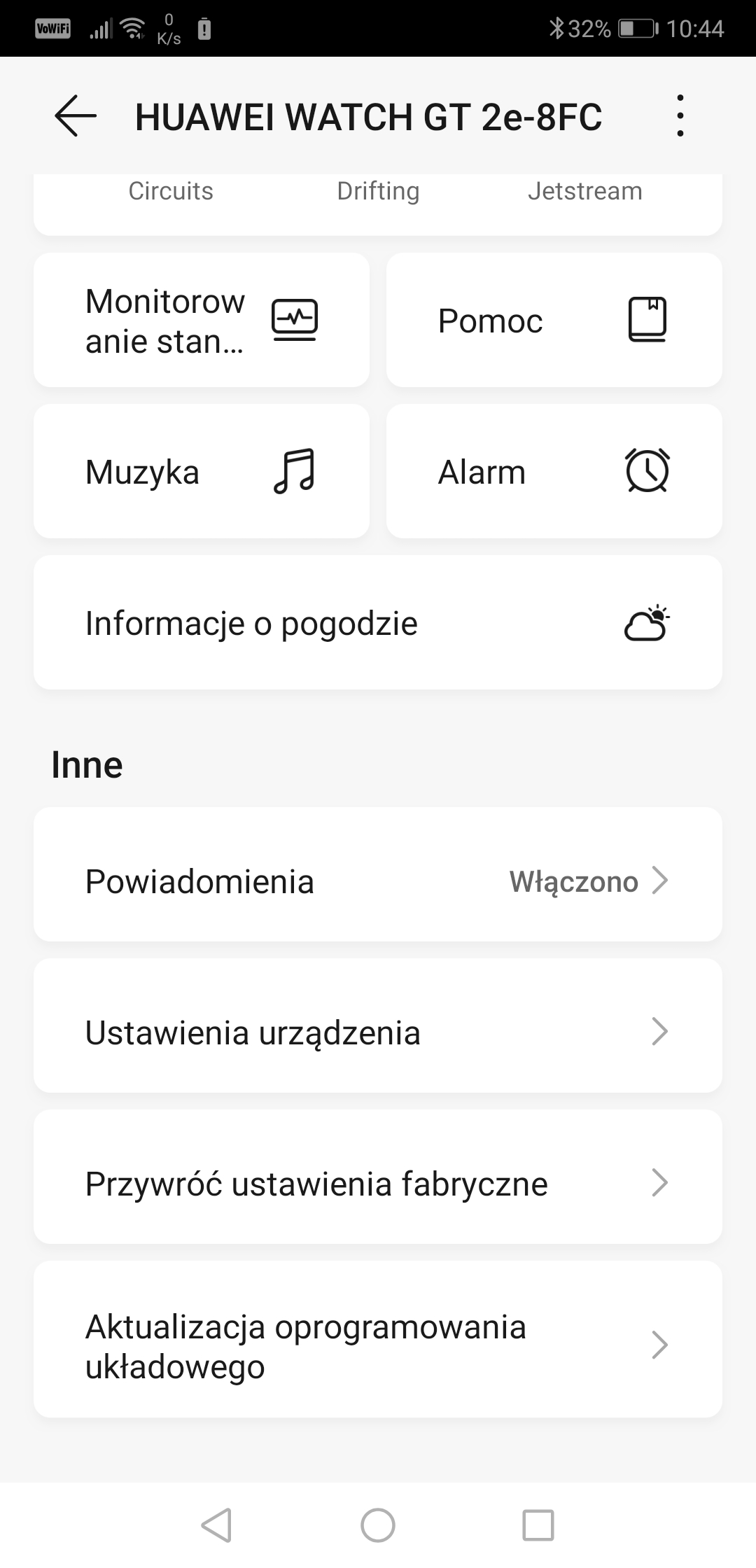This screenshot has height=1568, width=756.
Task: Open the Pomoc card
Action: pos(554,320)
